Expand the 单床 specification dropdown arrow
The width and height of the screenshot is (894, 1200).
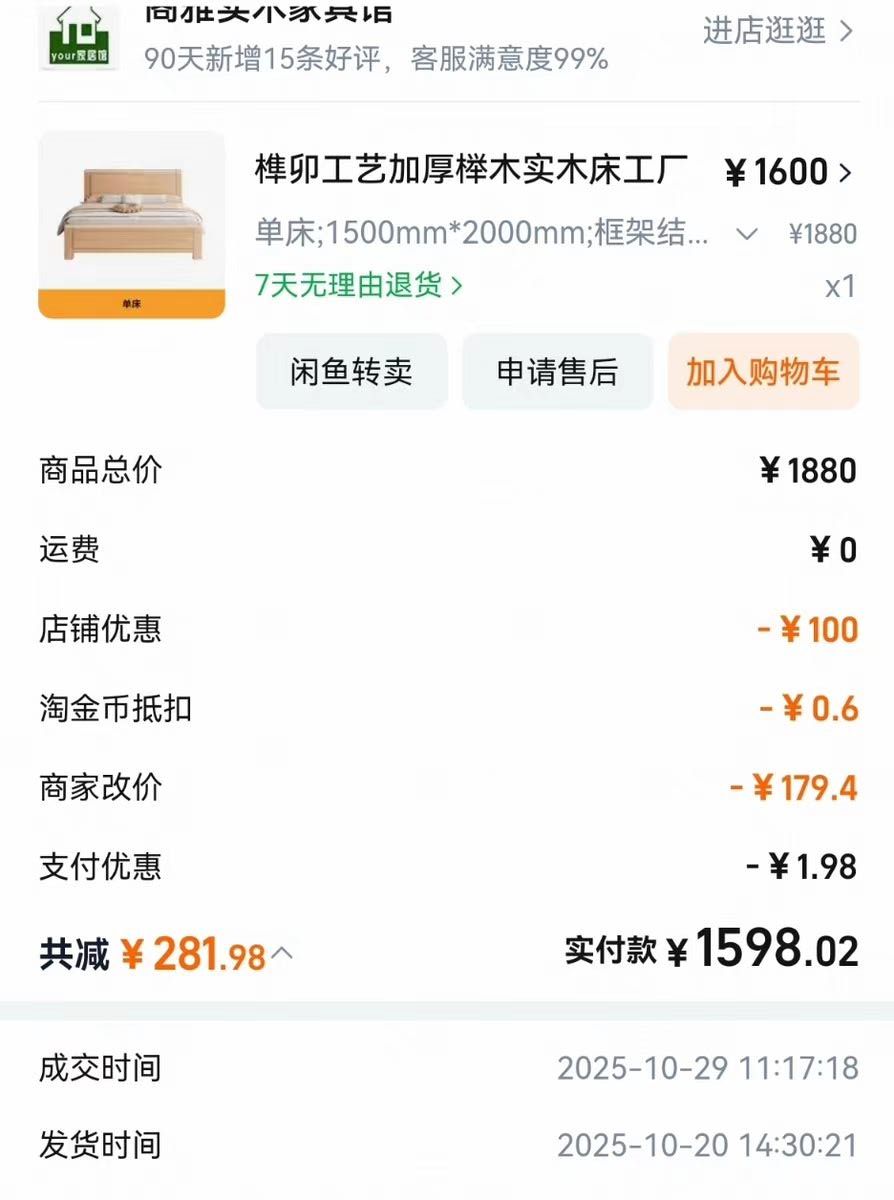[746, 234]
